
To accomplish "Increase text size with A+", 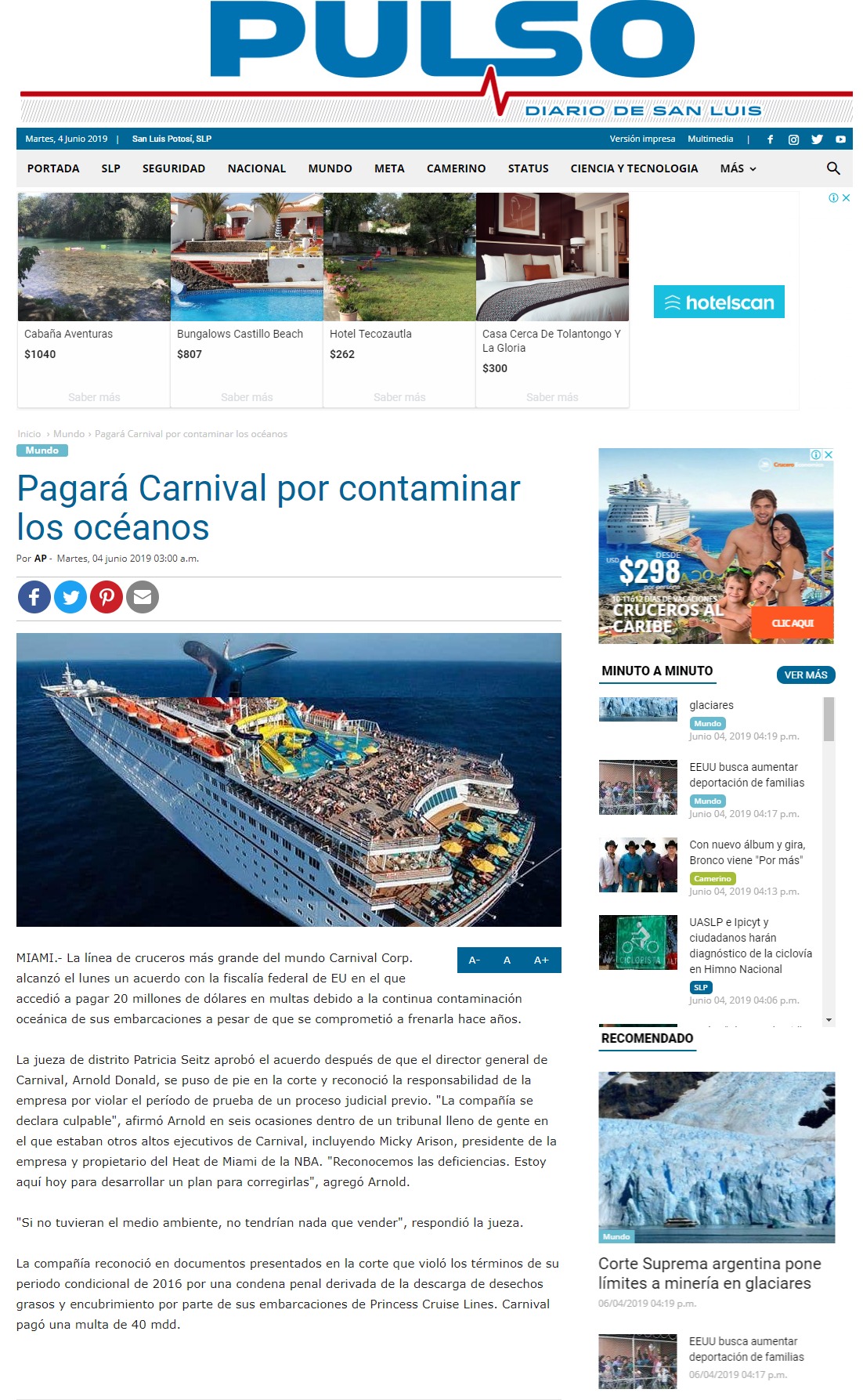I will [541, 960].
